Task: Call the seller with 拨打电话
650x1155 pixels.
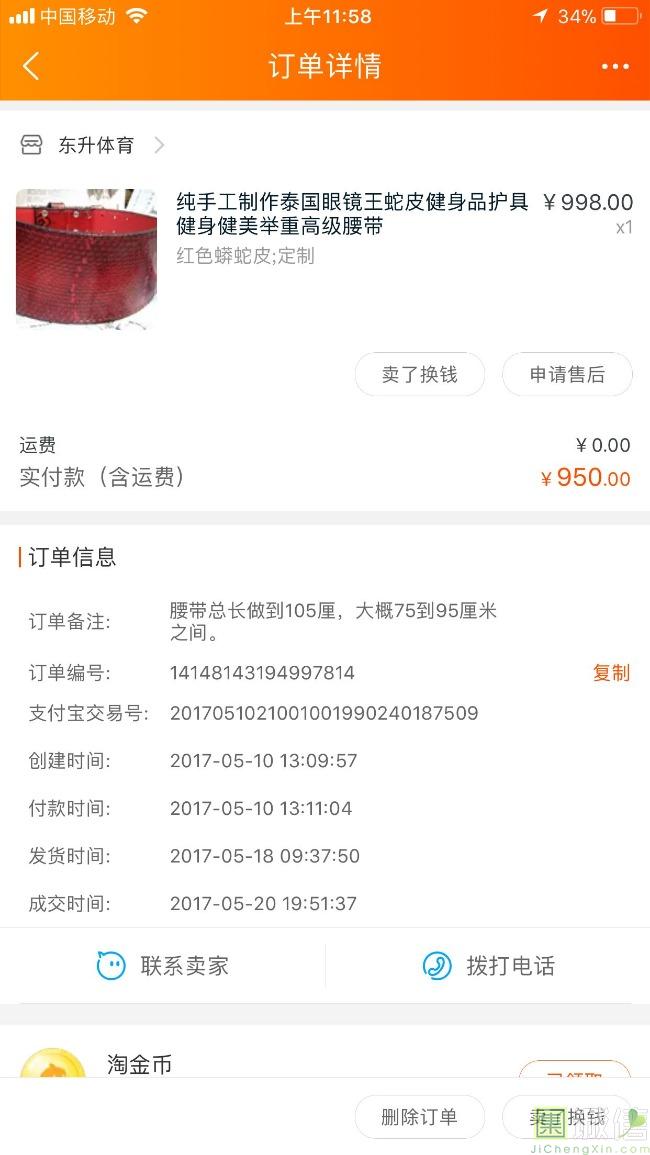Action: (488, 966)
